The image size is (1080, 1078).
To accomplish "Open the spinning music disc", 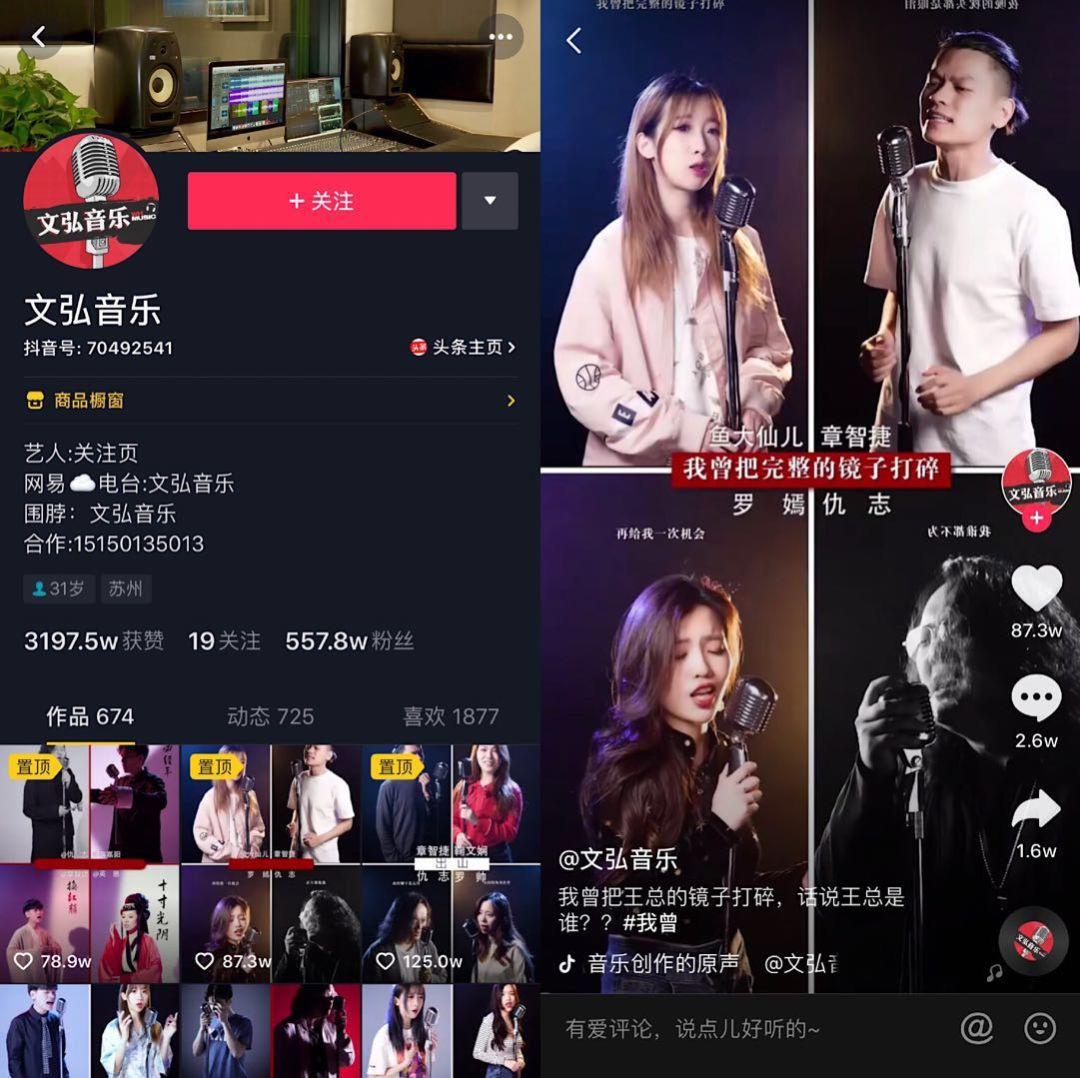I will click(1034, 941).
